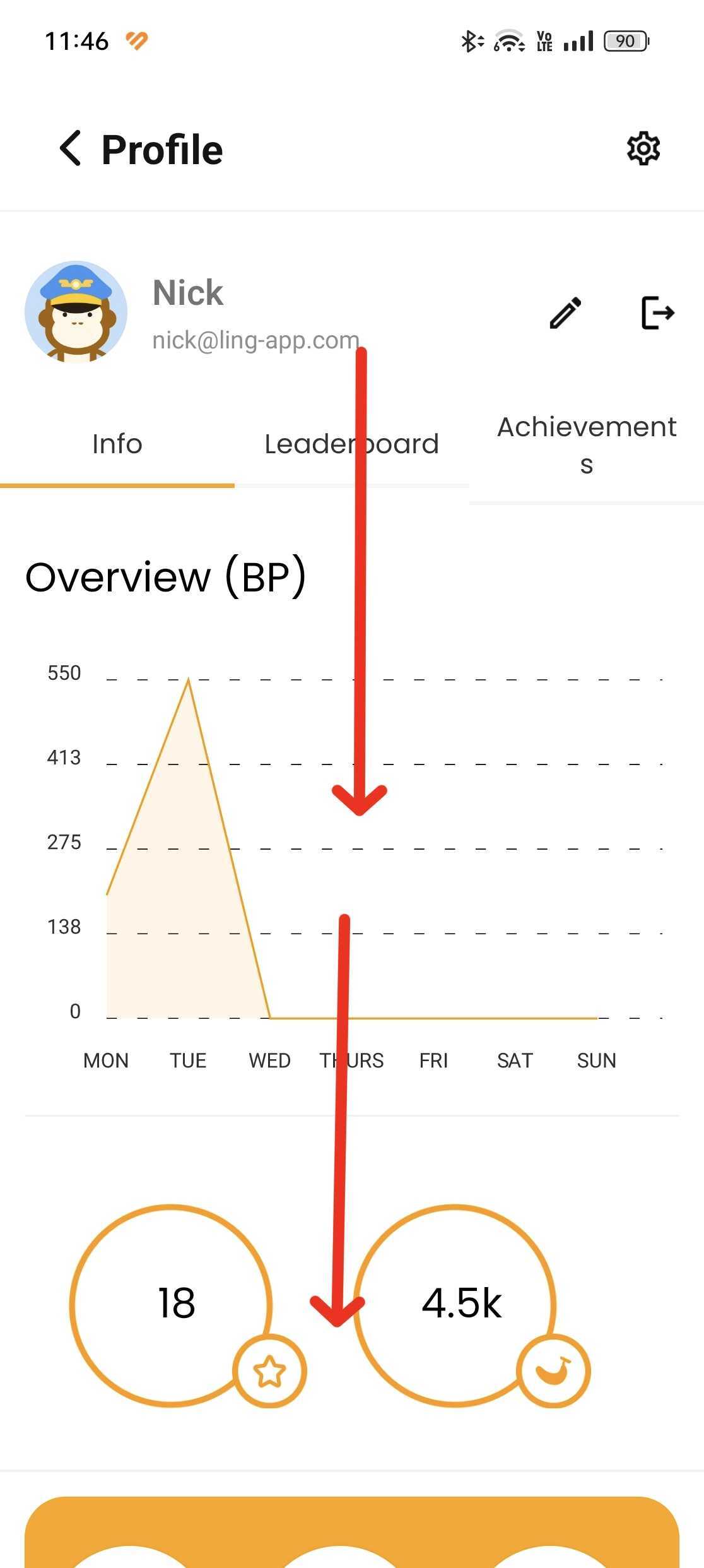The width and height of the screenshot is (704, 1568).
Task: Log out using the exit icon
Action: point(658,313)
